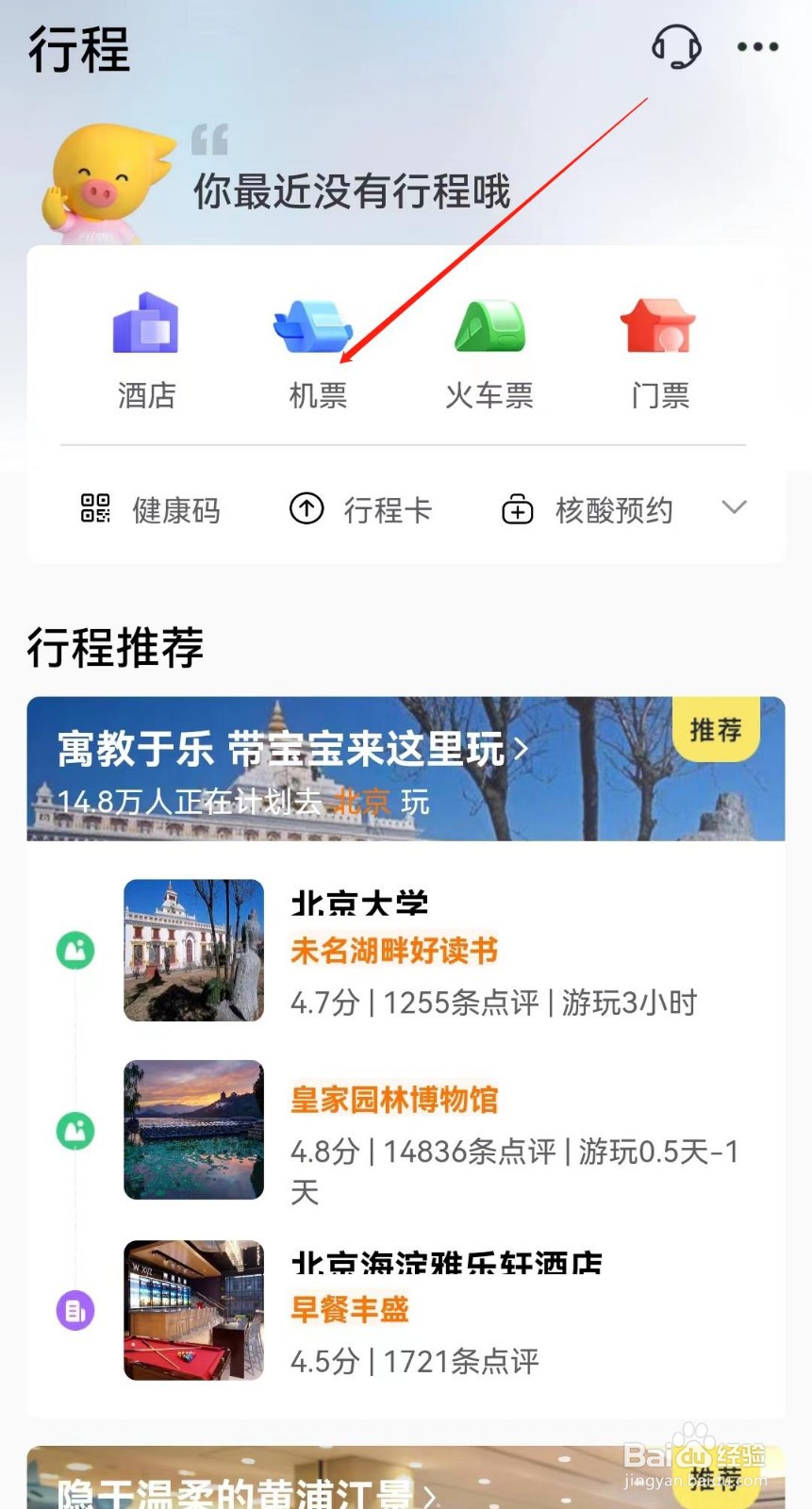The width and height of the screenshot is (812, 1509).
Task: Open customer service headset icon
Action: tap(676, 46)
